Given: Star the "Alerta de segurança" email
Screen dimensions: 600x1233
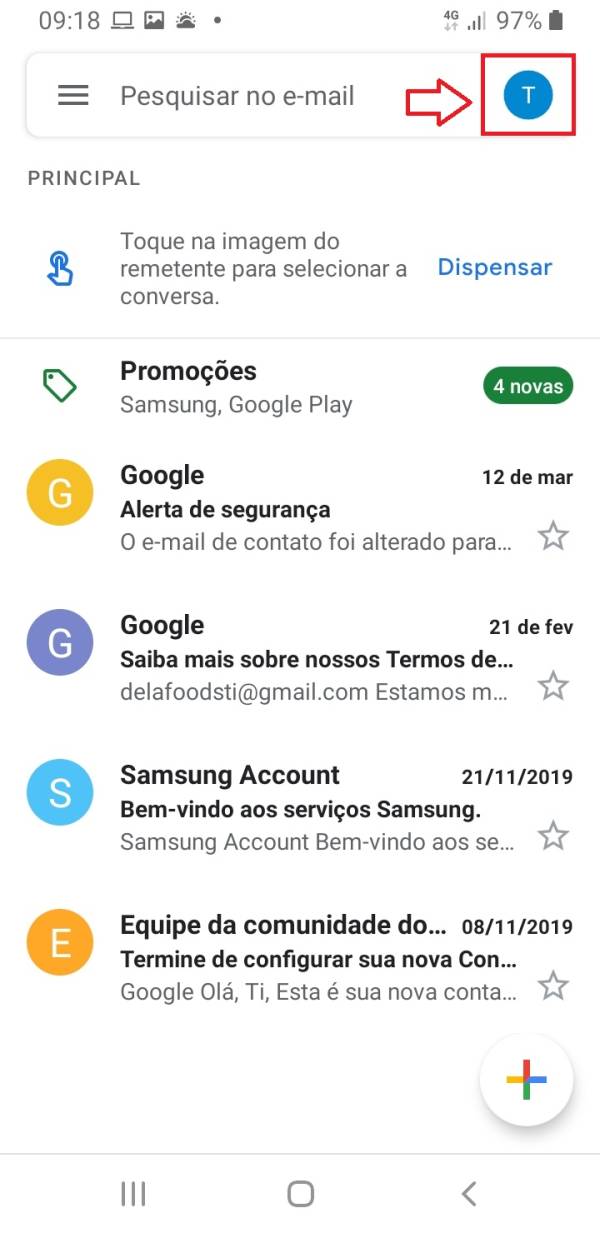Looking at the screenshot, I should pos(553,537).
